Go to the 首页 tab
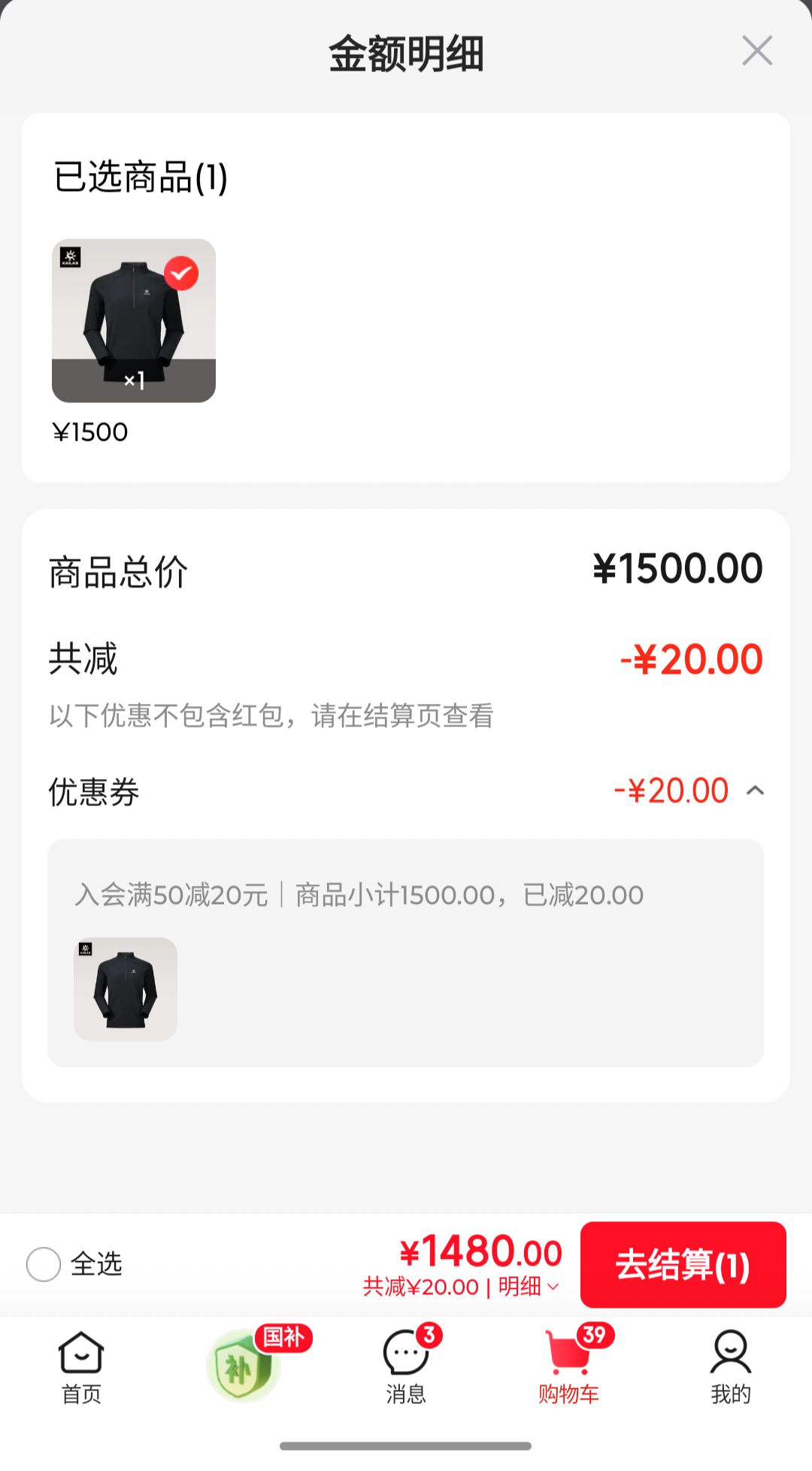Image resolution: width=812 pixels, height=1471 pixels. pos(81,1368)
